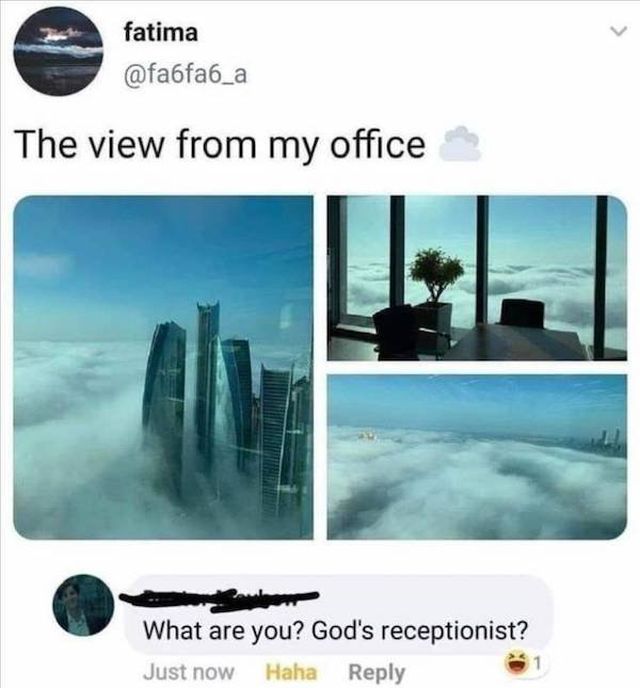Image resolution: width=640 pixels, height=688 pixels.
Task: Open the shared tweet image in the post
Action: coord(163,367)
